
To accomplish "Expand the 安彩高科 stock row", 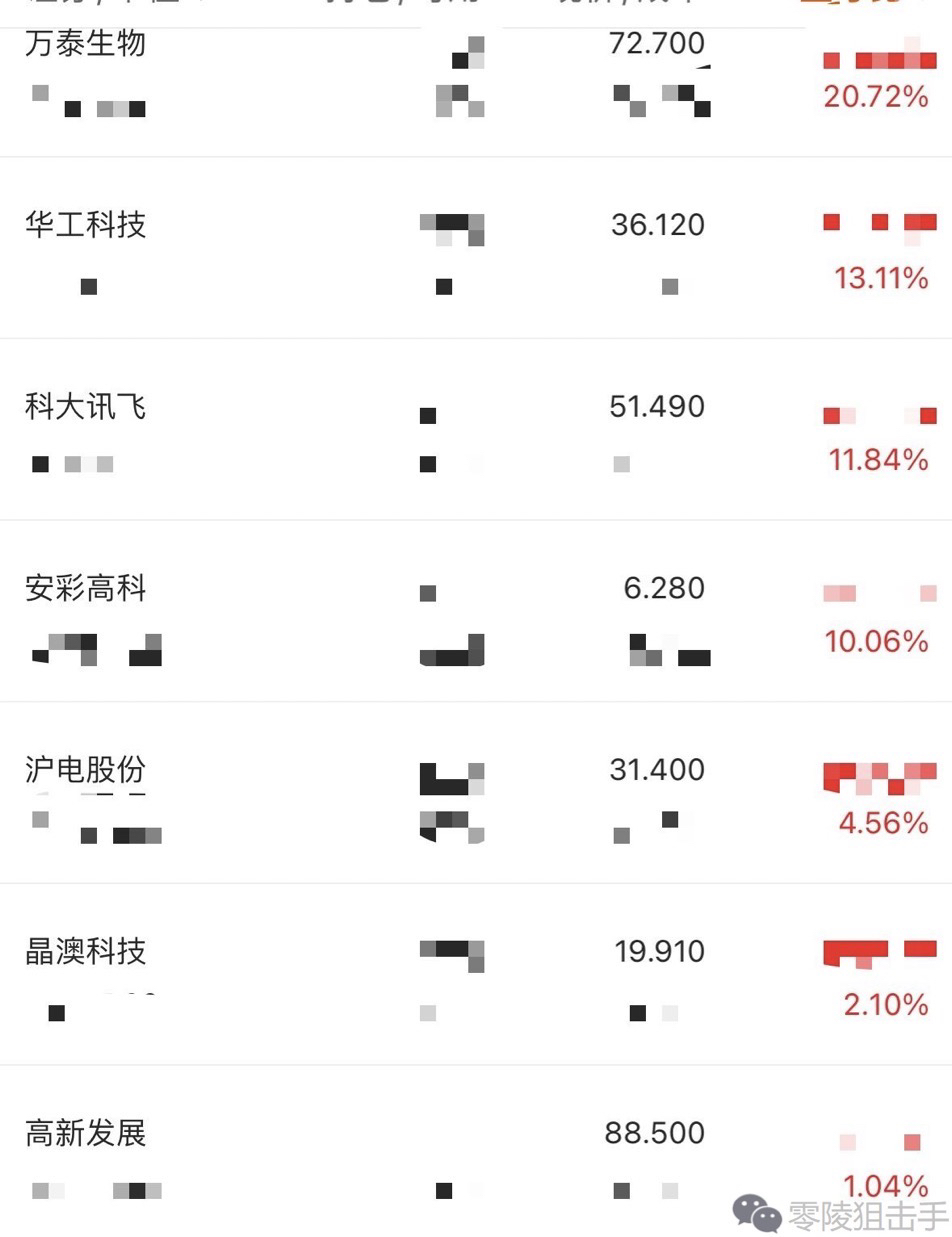I will 85,589.
